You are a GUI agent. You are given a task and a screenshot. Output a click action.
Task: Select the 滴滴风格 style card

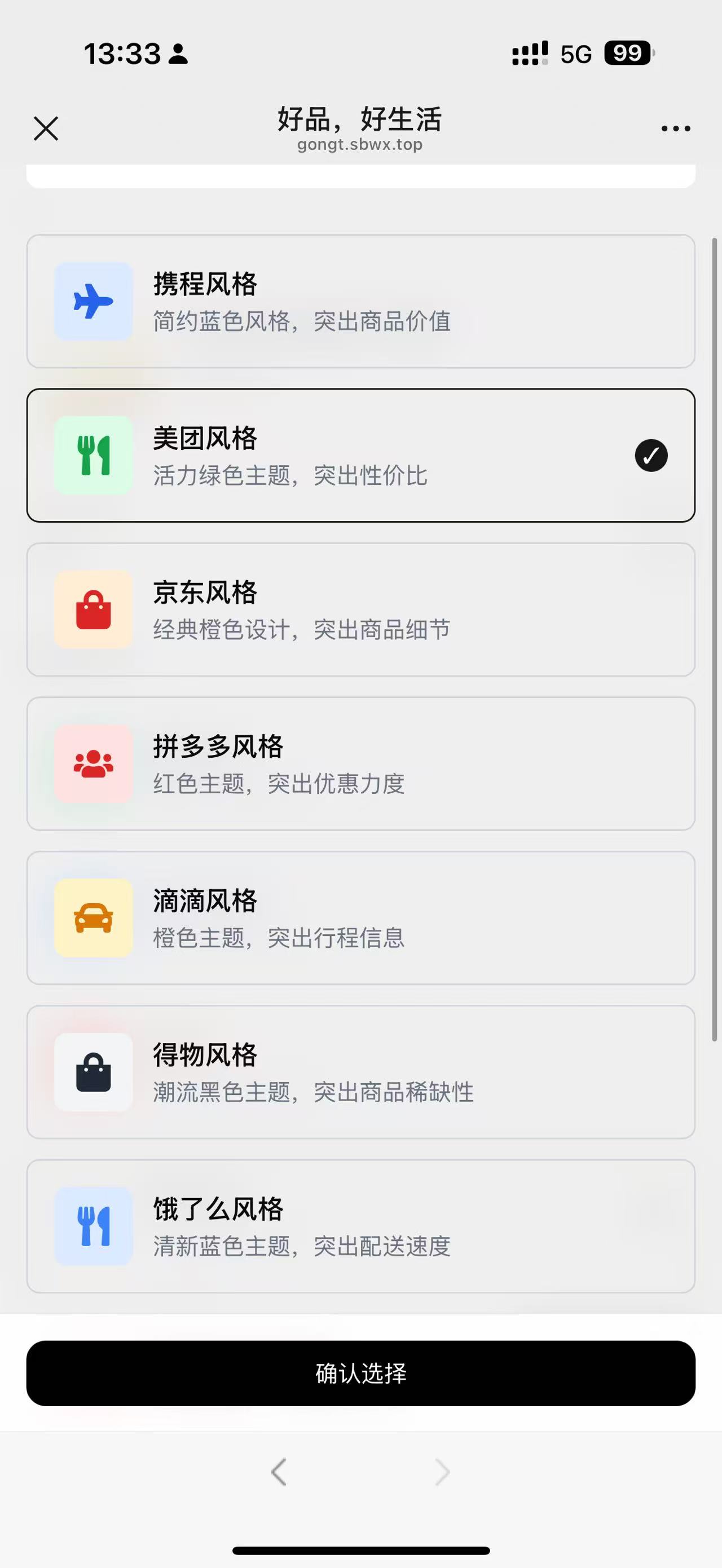[361, 919]
